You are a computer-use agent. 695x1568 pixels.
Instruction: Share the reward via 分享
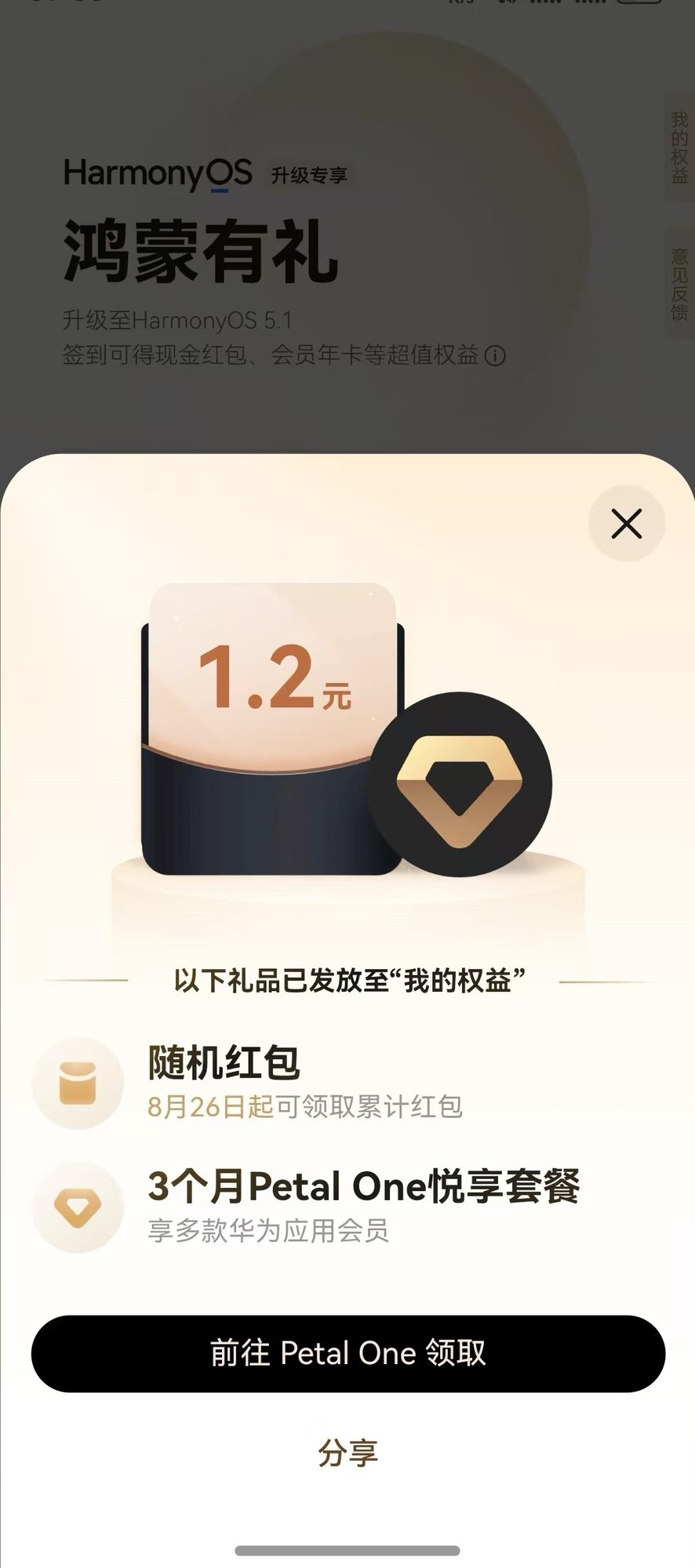coord(347,1452)
